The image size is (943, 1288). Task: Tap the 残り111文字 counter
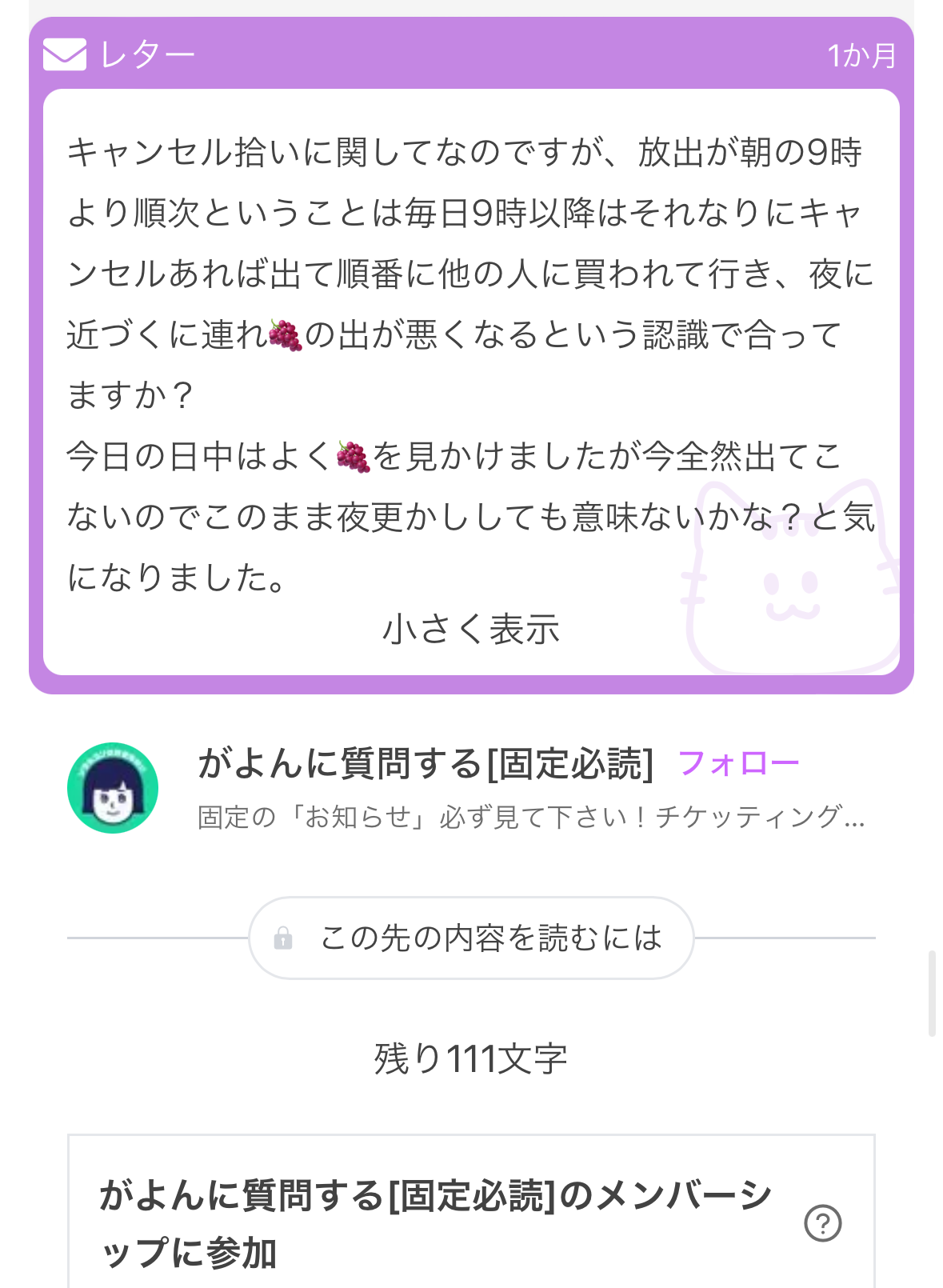(472, 1058)
